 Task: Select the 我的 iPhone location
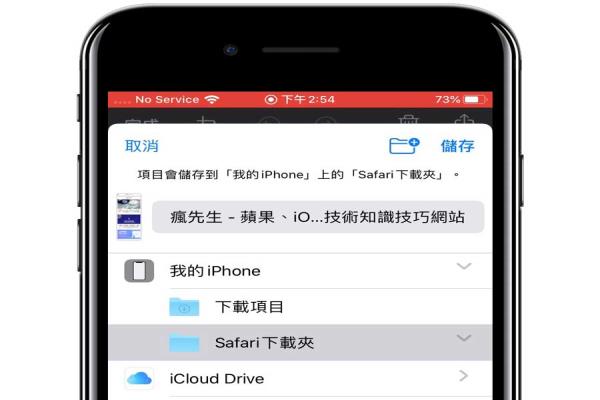[x=214, y=271]
